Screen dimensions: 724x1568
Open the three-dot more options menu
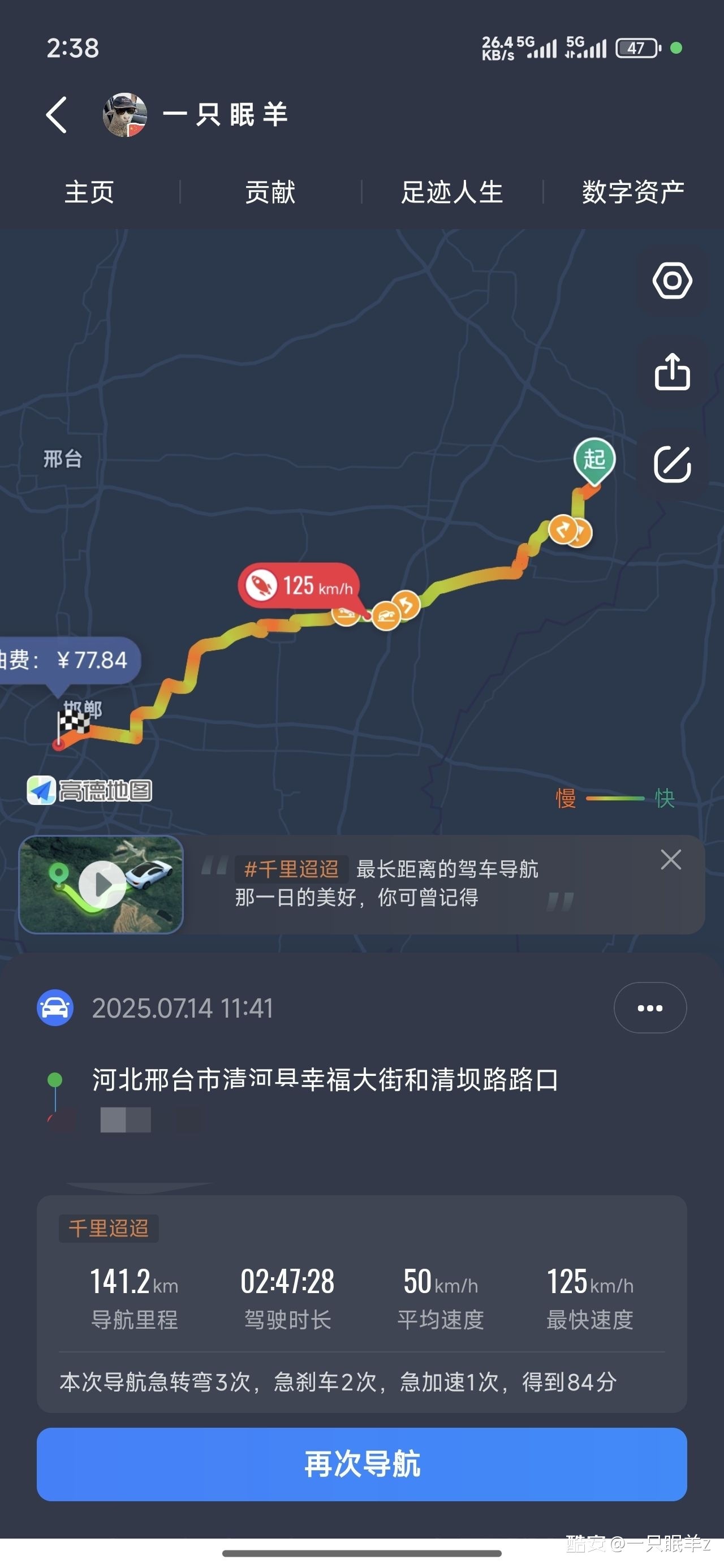[x=650, y=1008]
